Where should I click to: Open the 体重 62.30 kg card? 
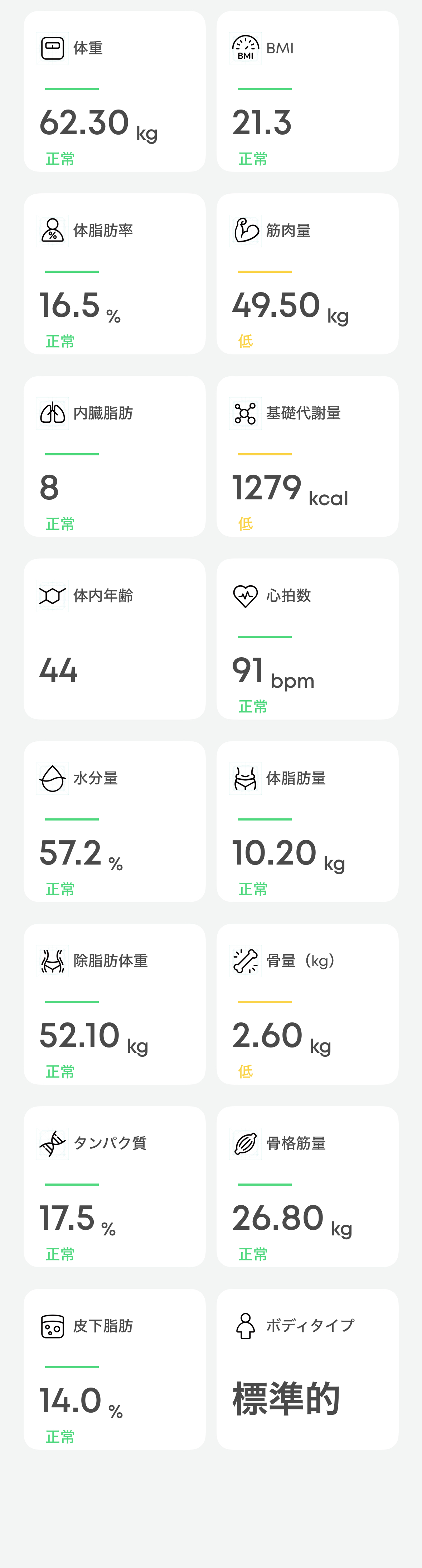click(115, 91)
